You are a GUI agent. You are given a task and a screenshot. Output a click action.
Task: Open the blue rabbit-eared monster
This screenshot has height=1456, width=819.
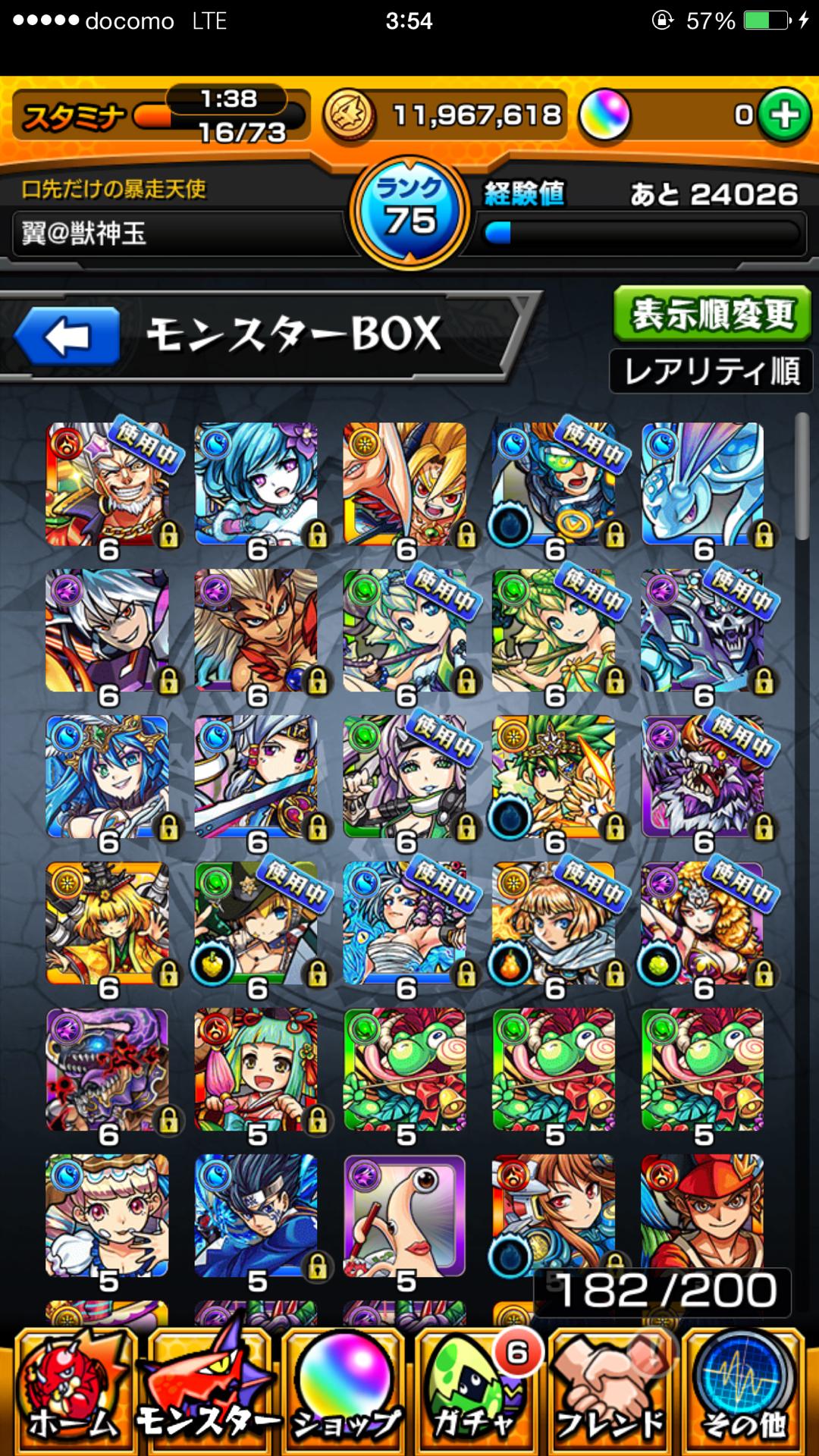click(703, 485)
